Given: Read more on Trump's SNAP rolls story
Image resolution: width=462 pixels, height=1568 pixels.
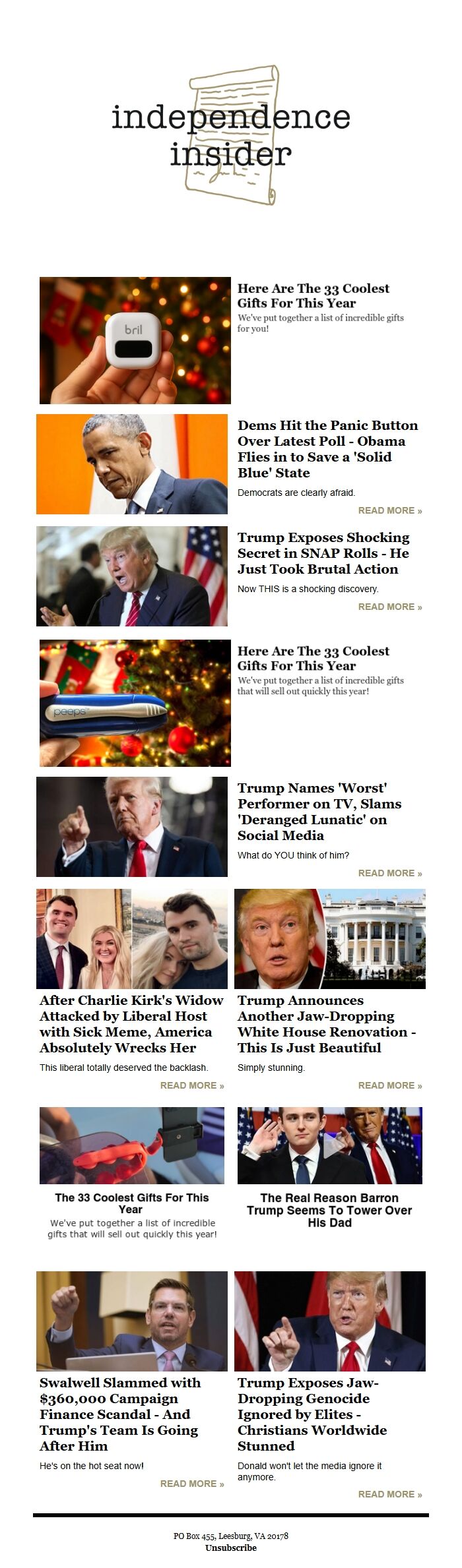Looking at the screenshot, I should point(389,607).
